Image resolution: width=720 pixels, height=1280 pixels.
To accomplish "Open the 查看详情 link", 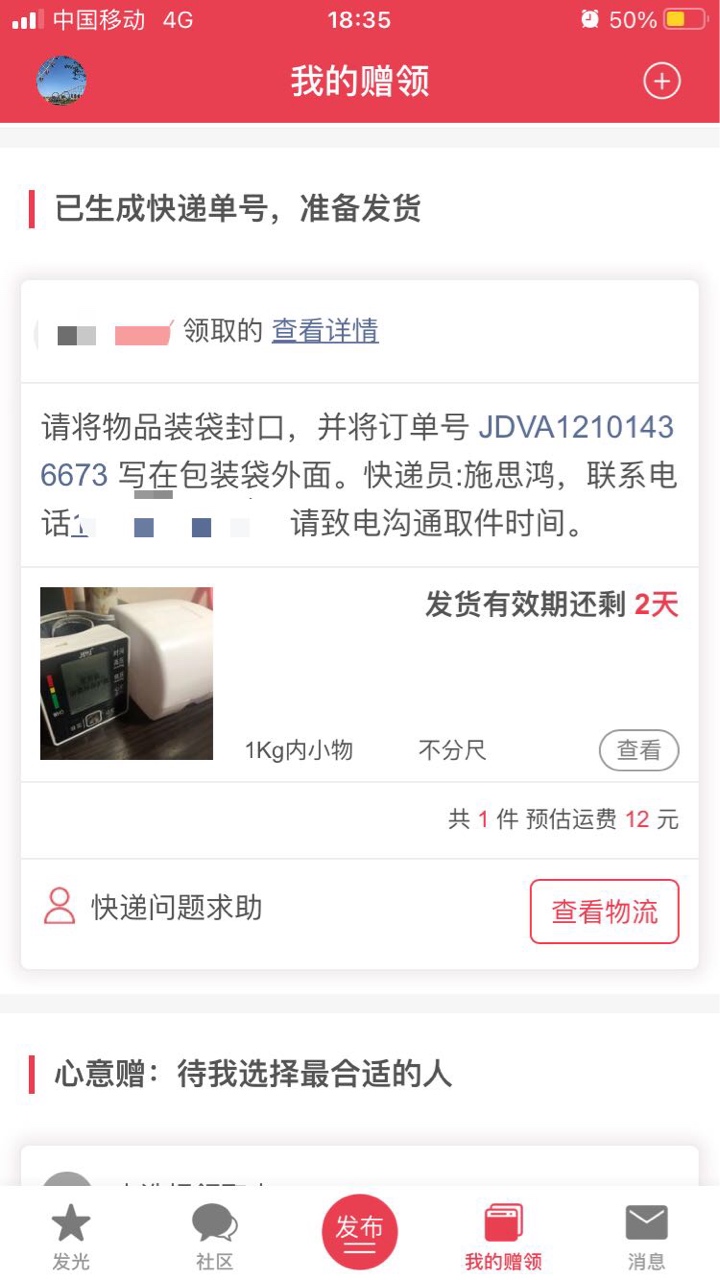I will tap(325, 331).
